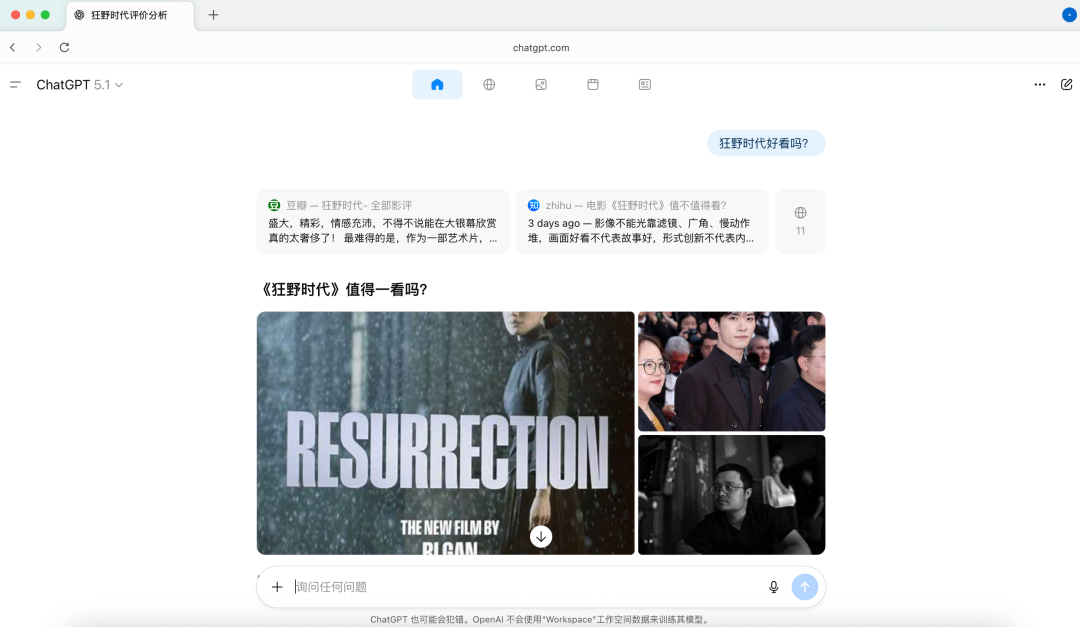
Task: Open the black-and-white photo of man with glasses
Action: (x=731, y=494)
